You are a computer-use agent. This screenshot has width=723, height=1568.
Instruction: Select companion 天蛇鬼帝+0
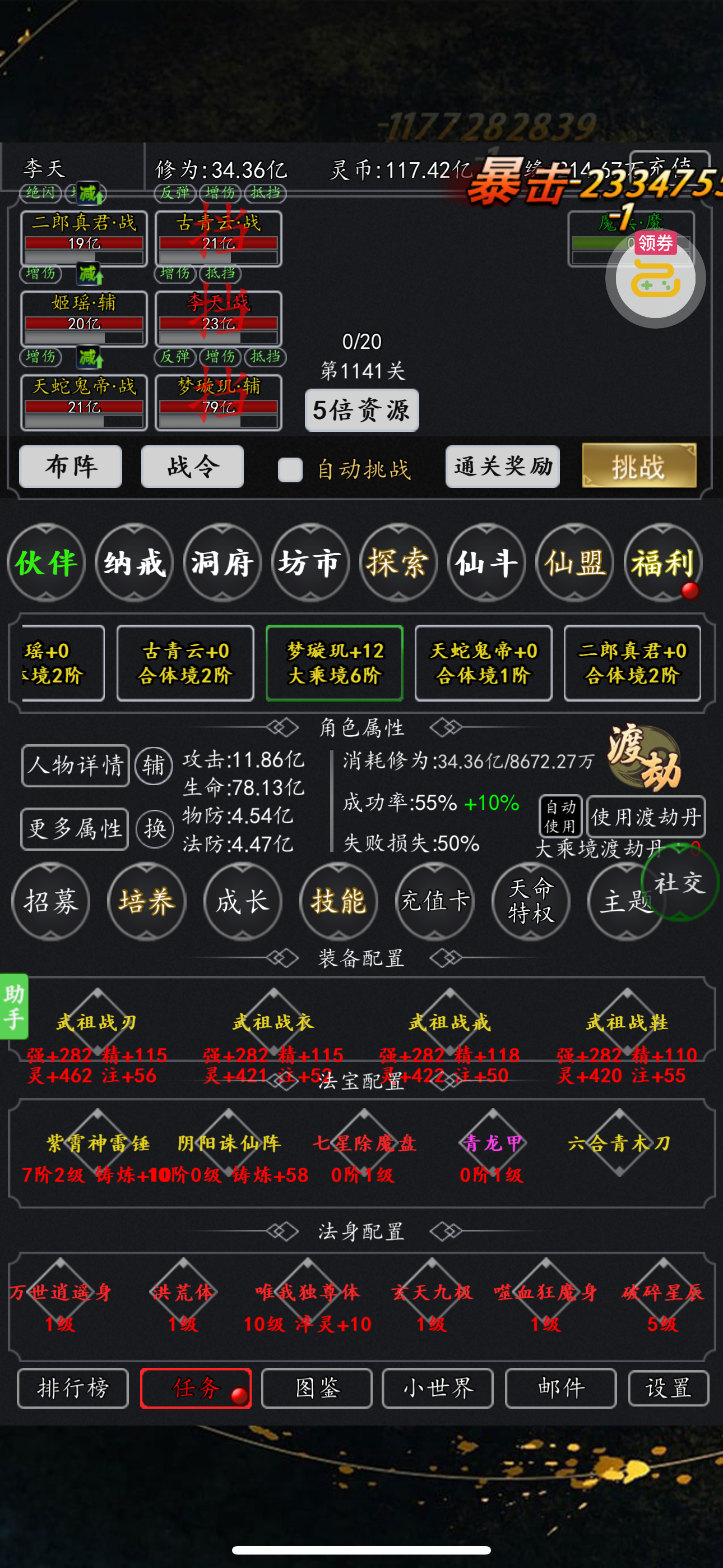coord(483,663)
